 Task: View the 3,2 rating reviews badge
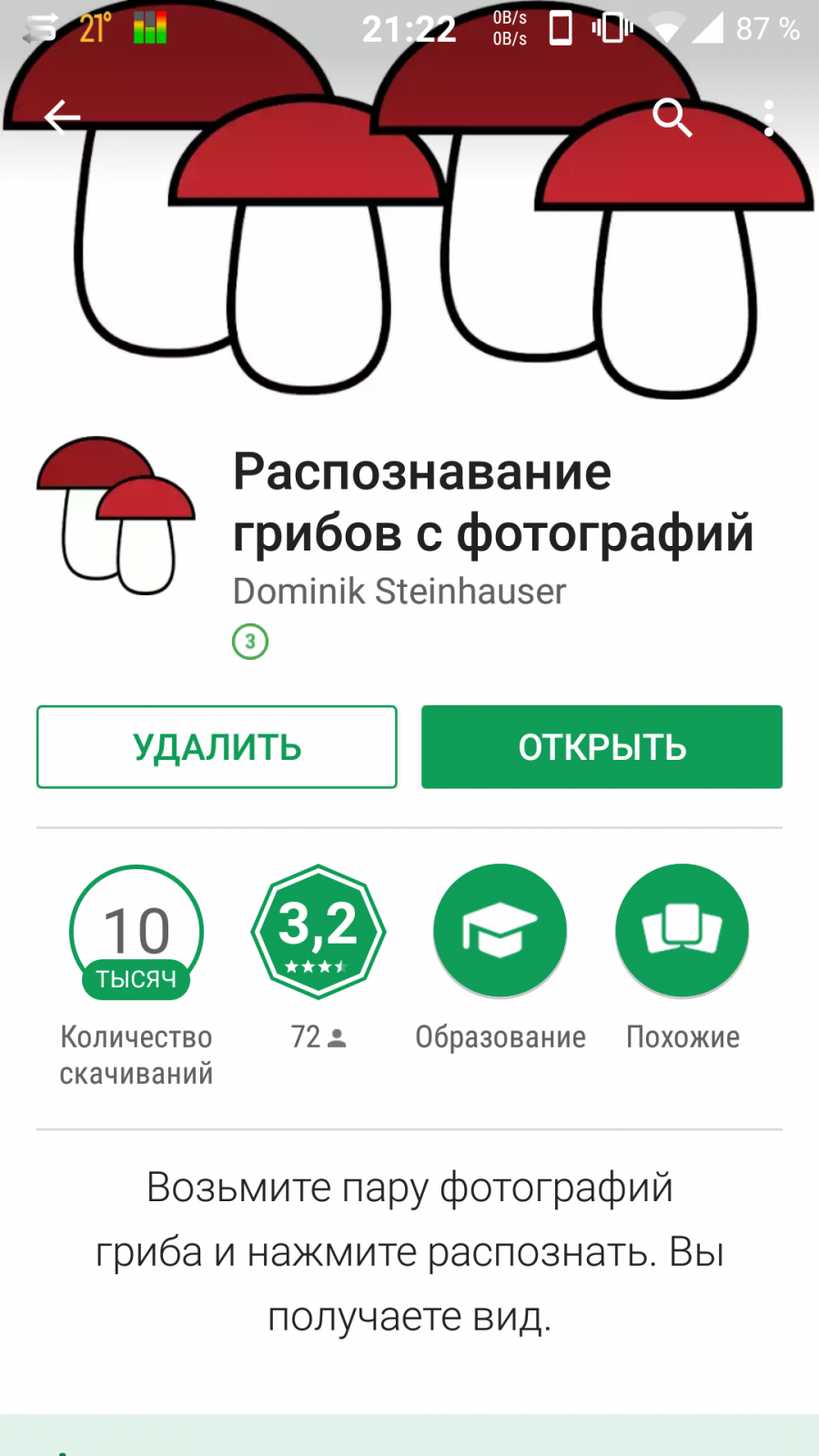coord(318,932)
